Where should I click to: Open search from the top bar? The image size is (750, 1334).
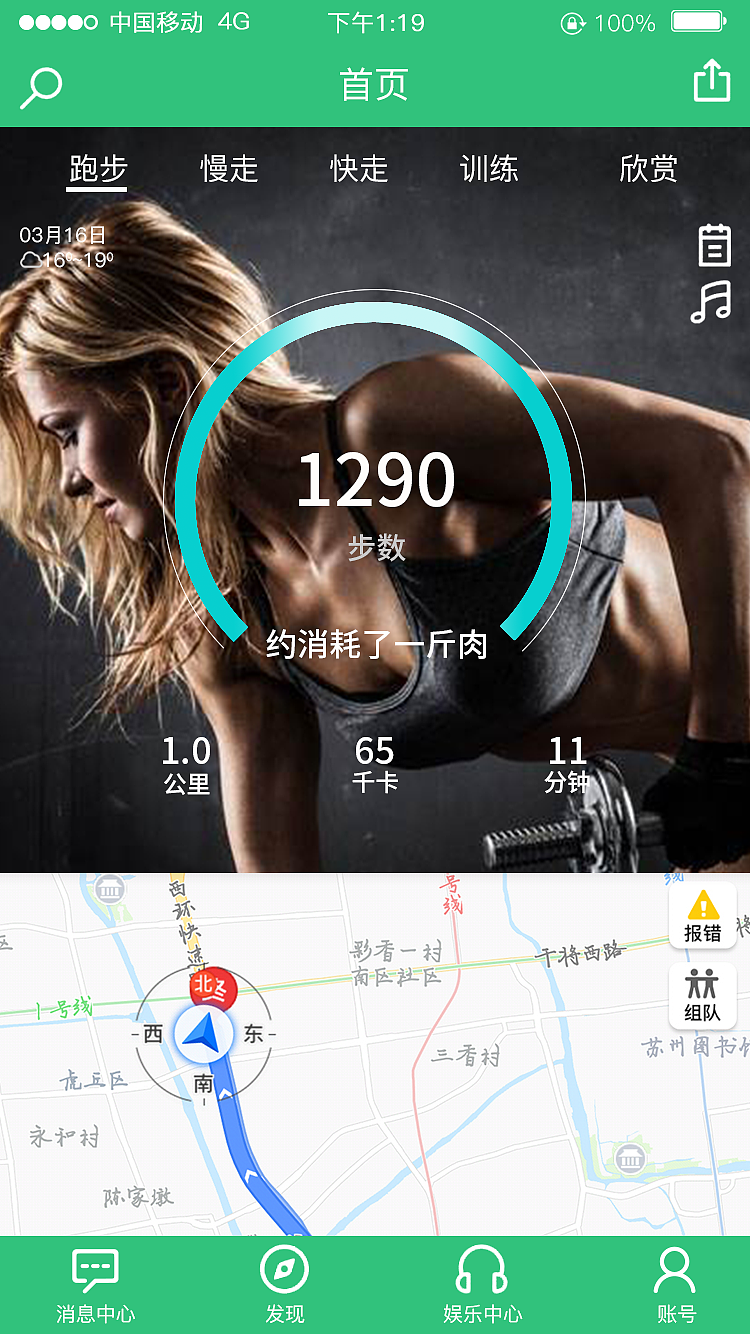(40, 85)
